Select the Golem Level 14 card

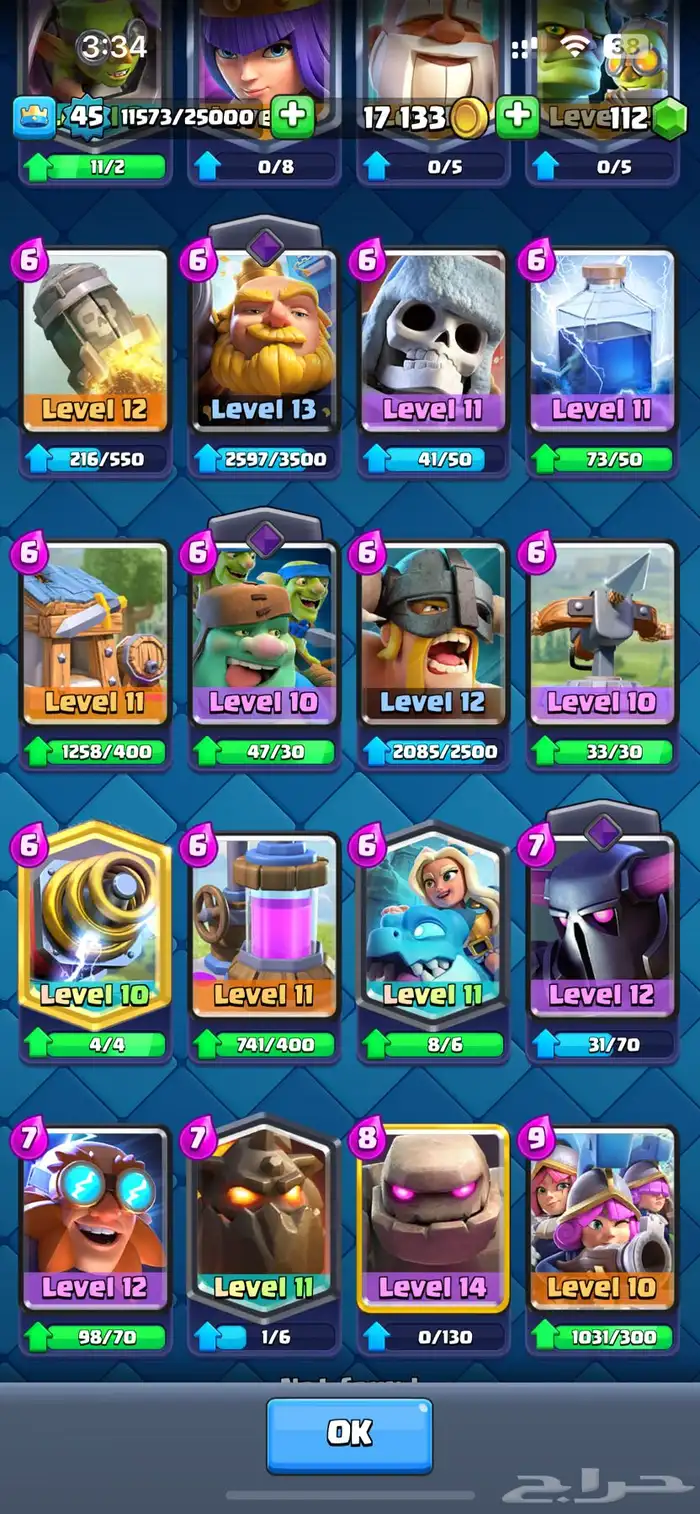[434, 1219]
